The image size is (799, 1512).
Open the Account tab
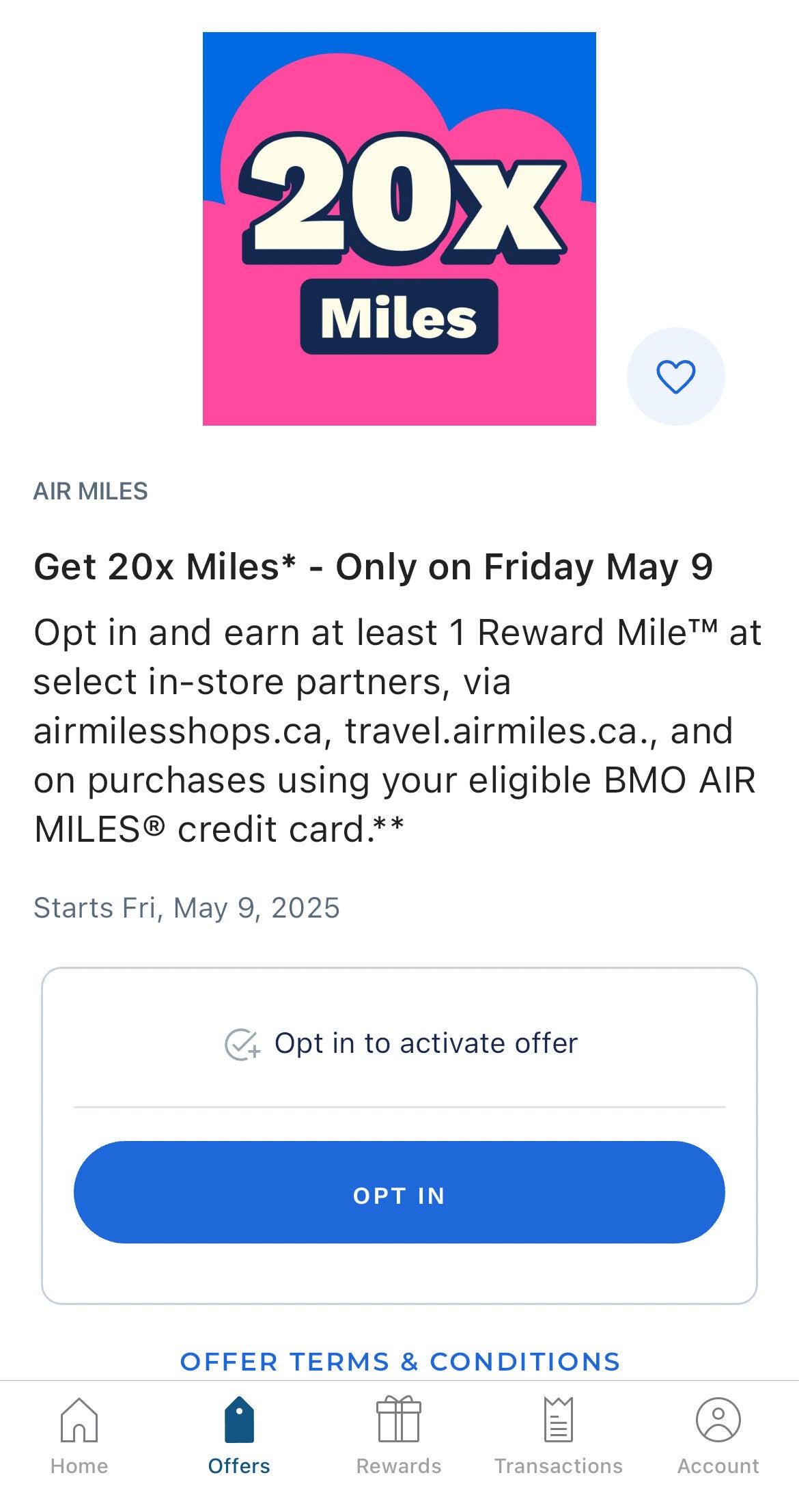(718, 1436)
